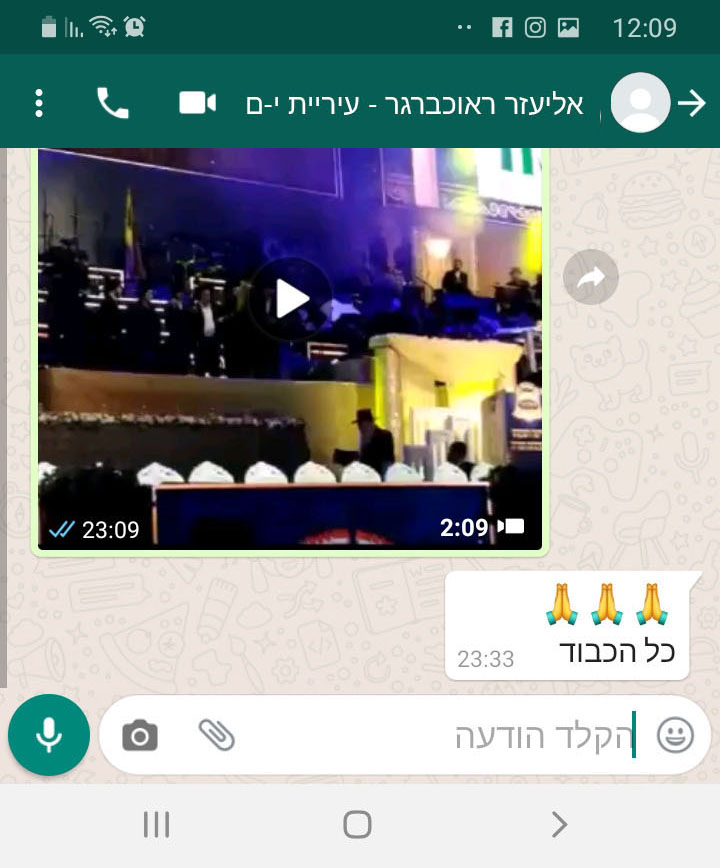Image resolution: width=720 pixels, height=868 pixels.
Task: Attach a file with the paperclip
Action: pos(216,736)
